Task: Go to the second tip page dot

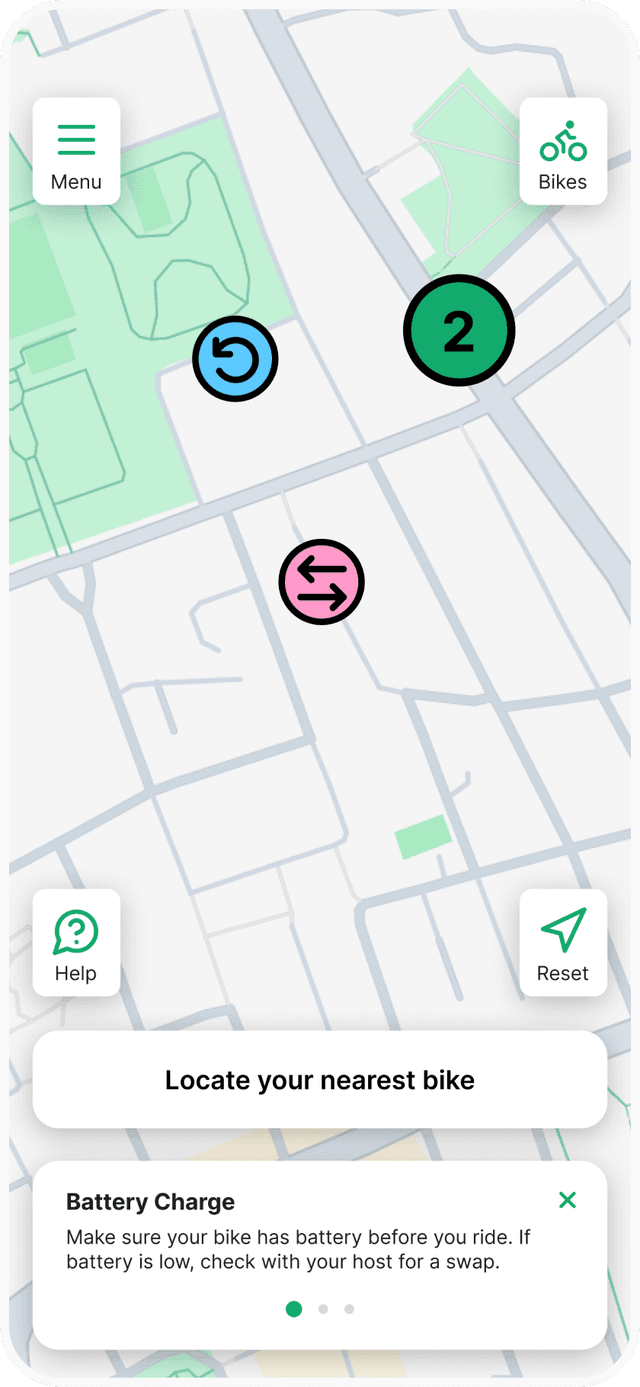Action: pos(323,1309)
